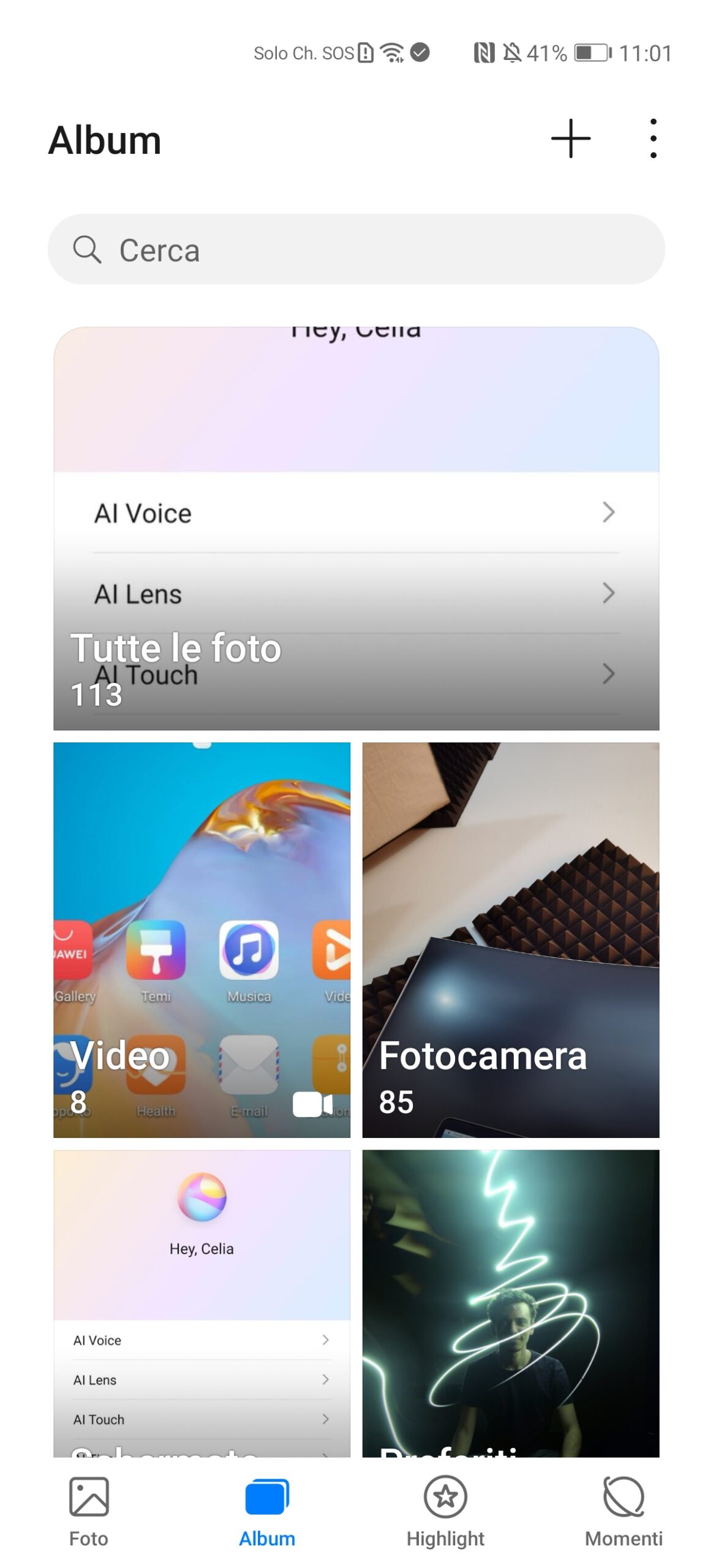Open the light-painting portrait album
The width and height of the screenshot is (713, 1568).
(510, 1302)
